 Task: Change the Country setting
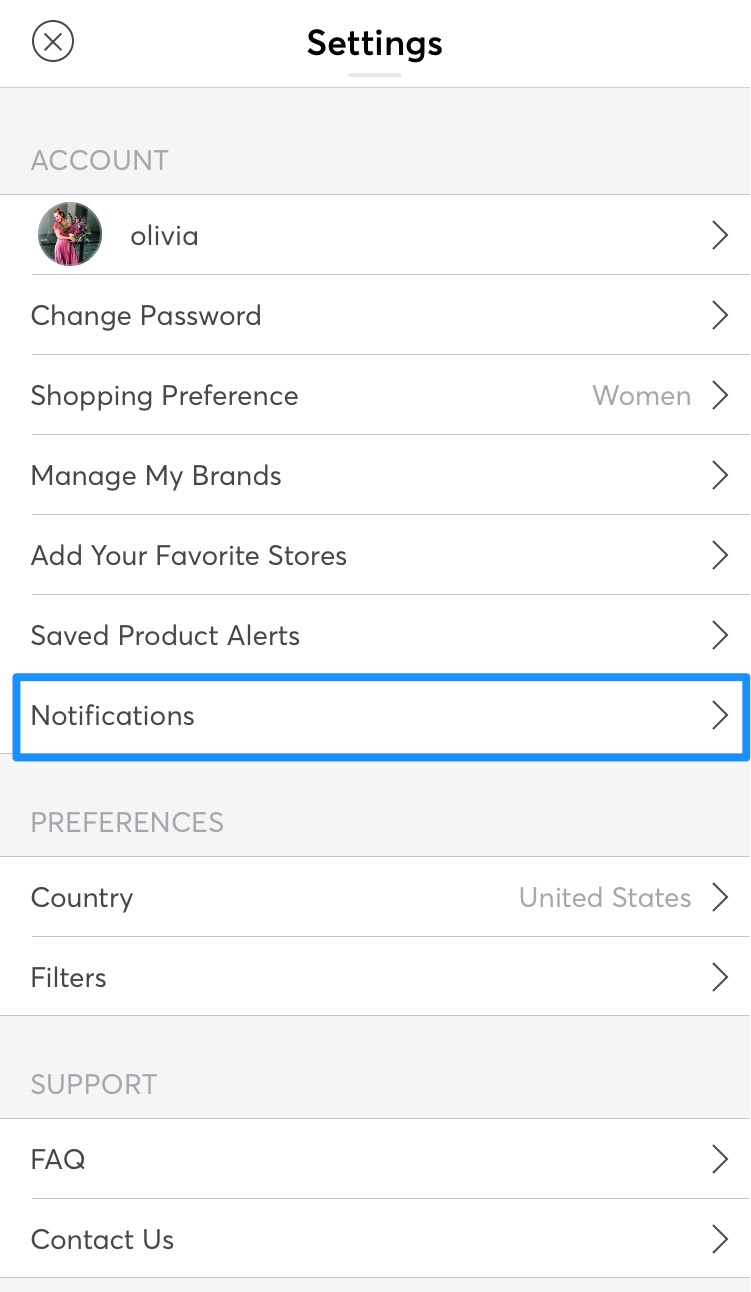click(x=375, y=897)
